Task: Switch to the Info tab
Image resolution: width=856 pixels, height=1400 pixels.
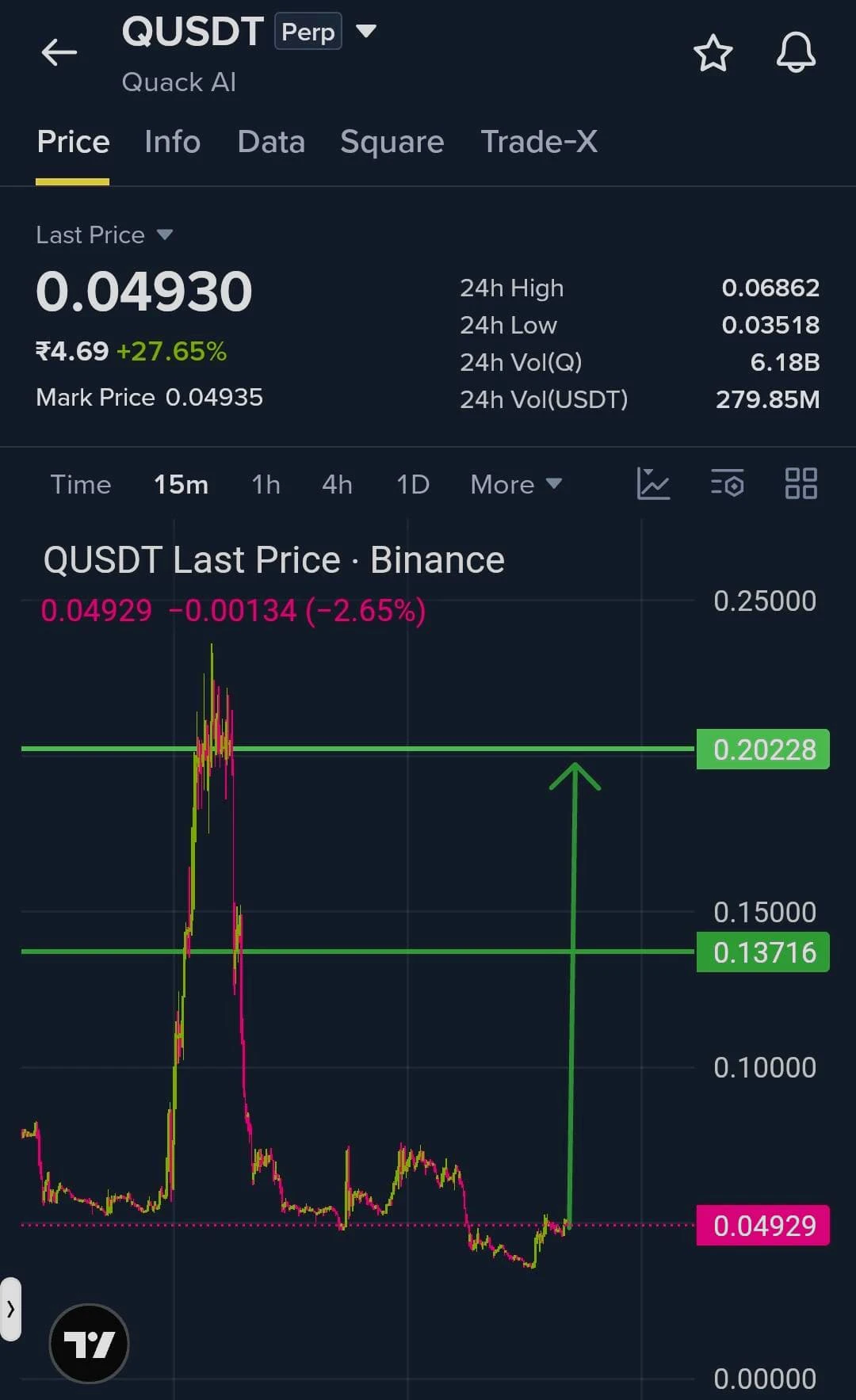Action: click(173, 142)
